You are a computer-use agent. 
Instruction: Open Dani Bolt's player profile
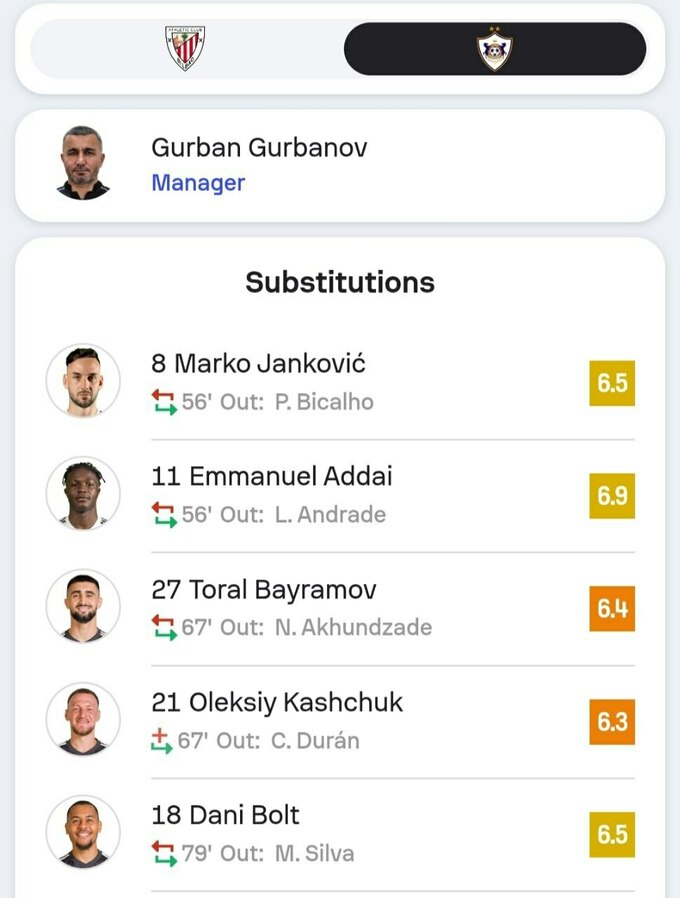pos(225,815)
